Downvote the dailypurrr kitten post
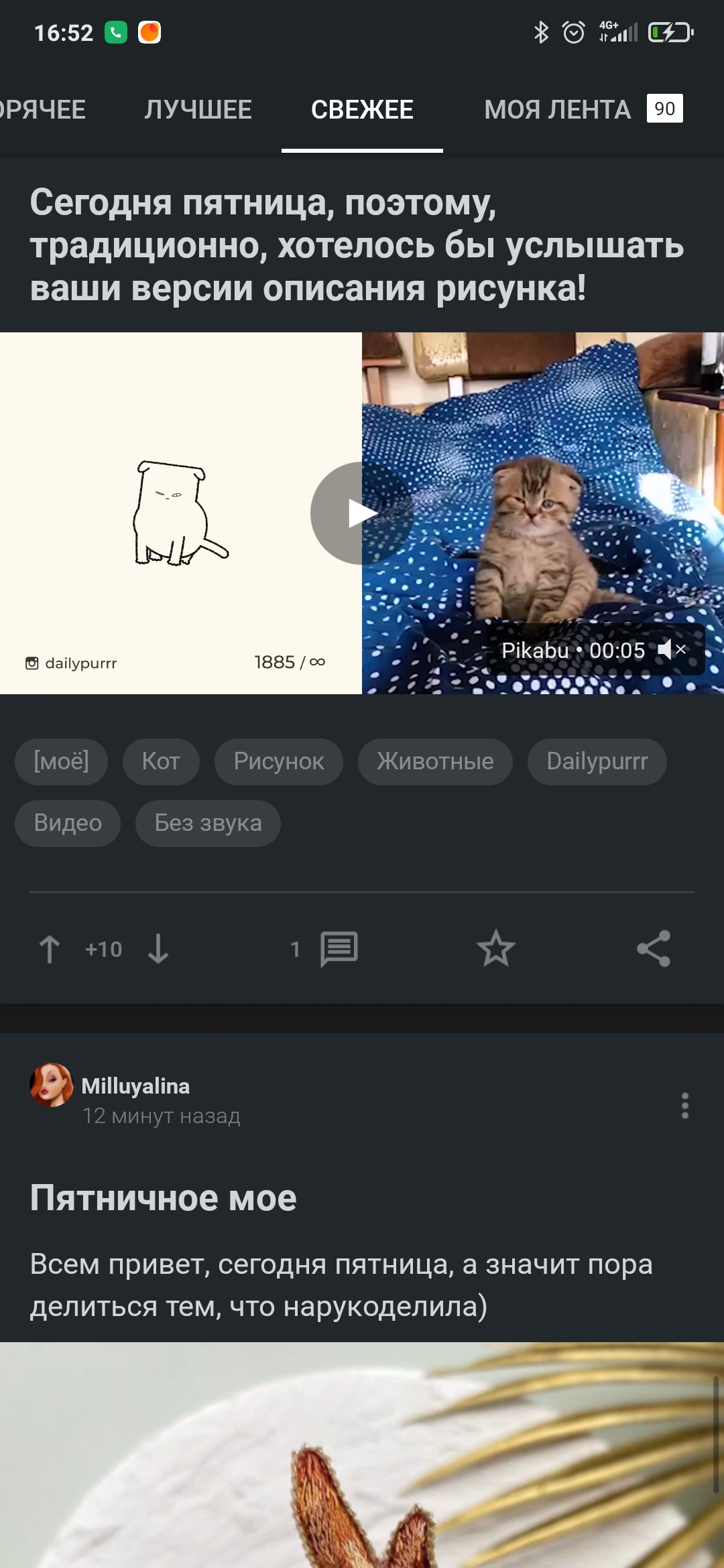This screenshot has width=724, height=1568. (x=158, y=949)
